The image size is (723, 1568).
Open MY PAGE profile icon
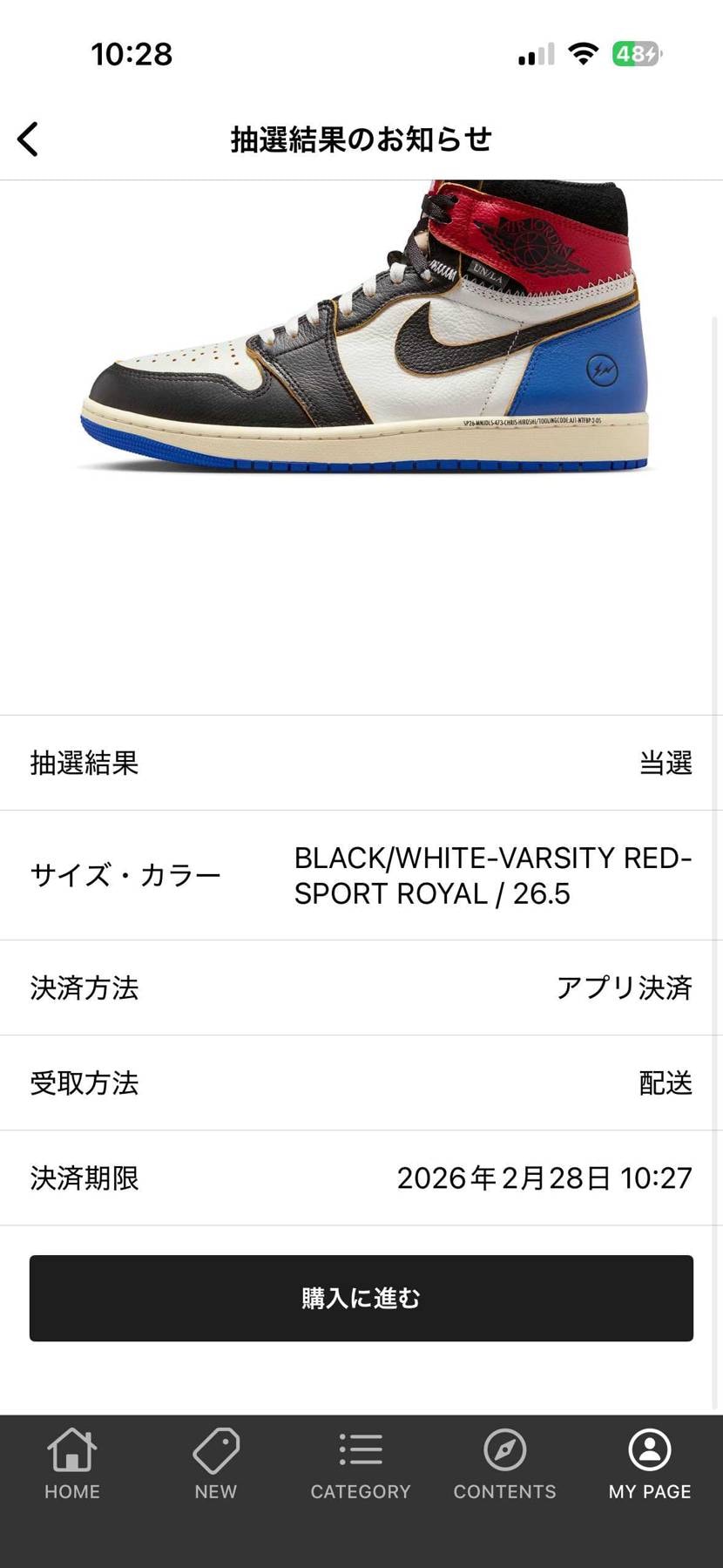pos(649,1454)
